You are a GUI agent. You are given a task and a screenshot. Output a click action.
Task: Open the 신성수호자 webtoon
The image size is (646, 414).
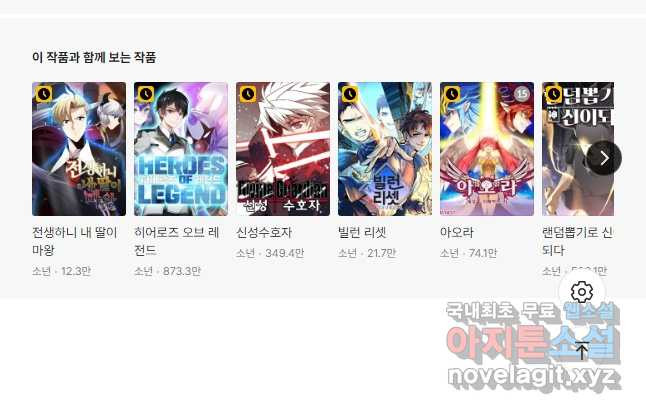[283, 149]
